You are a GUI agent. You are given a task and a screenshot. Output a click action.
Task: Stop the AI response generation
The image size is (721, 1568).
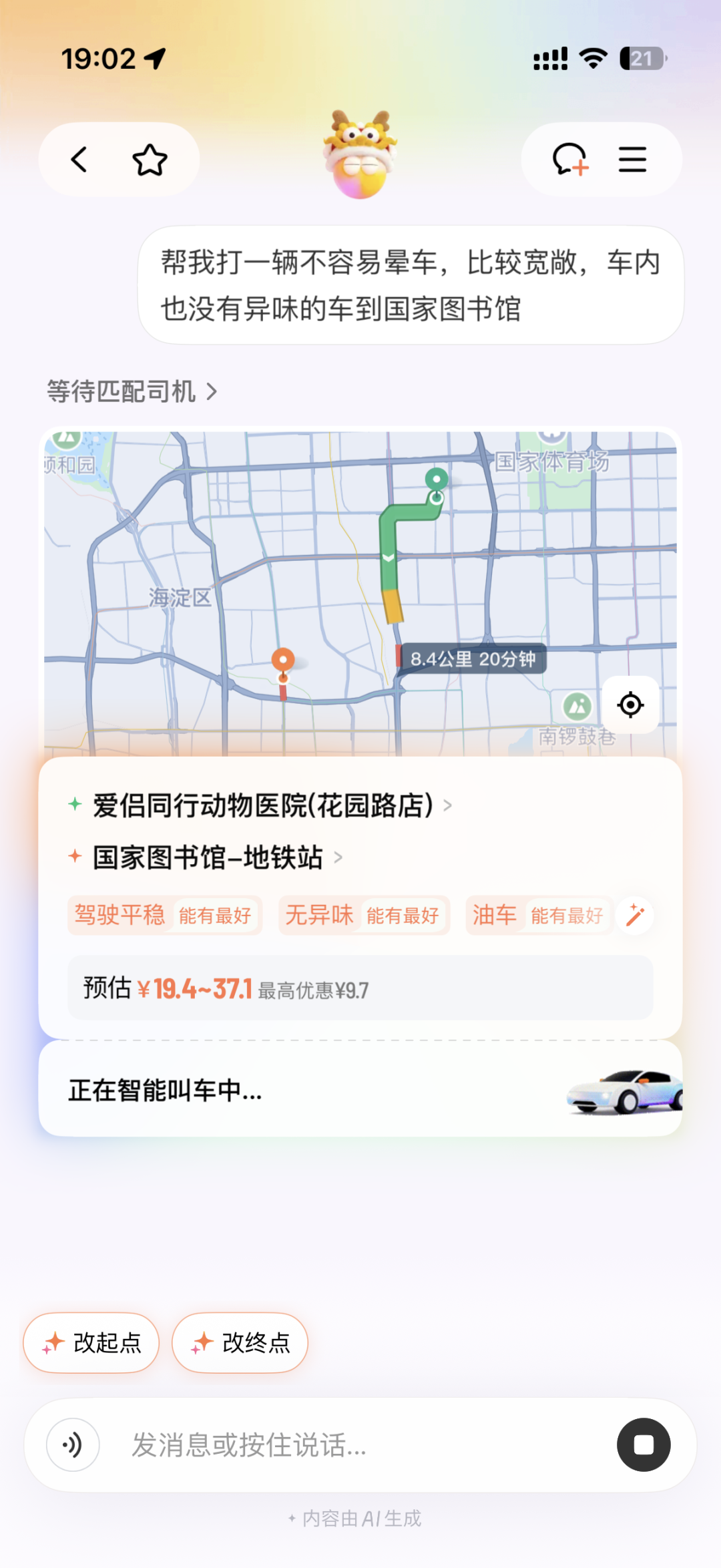644,1445
